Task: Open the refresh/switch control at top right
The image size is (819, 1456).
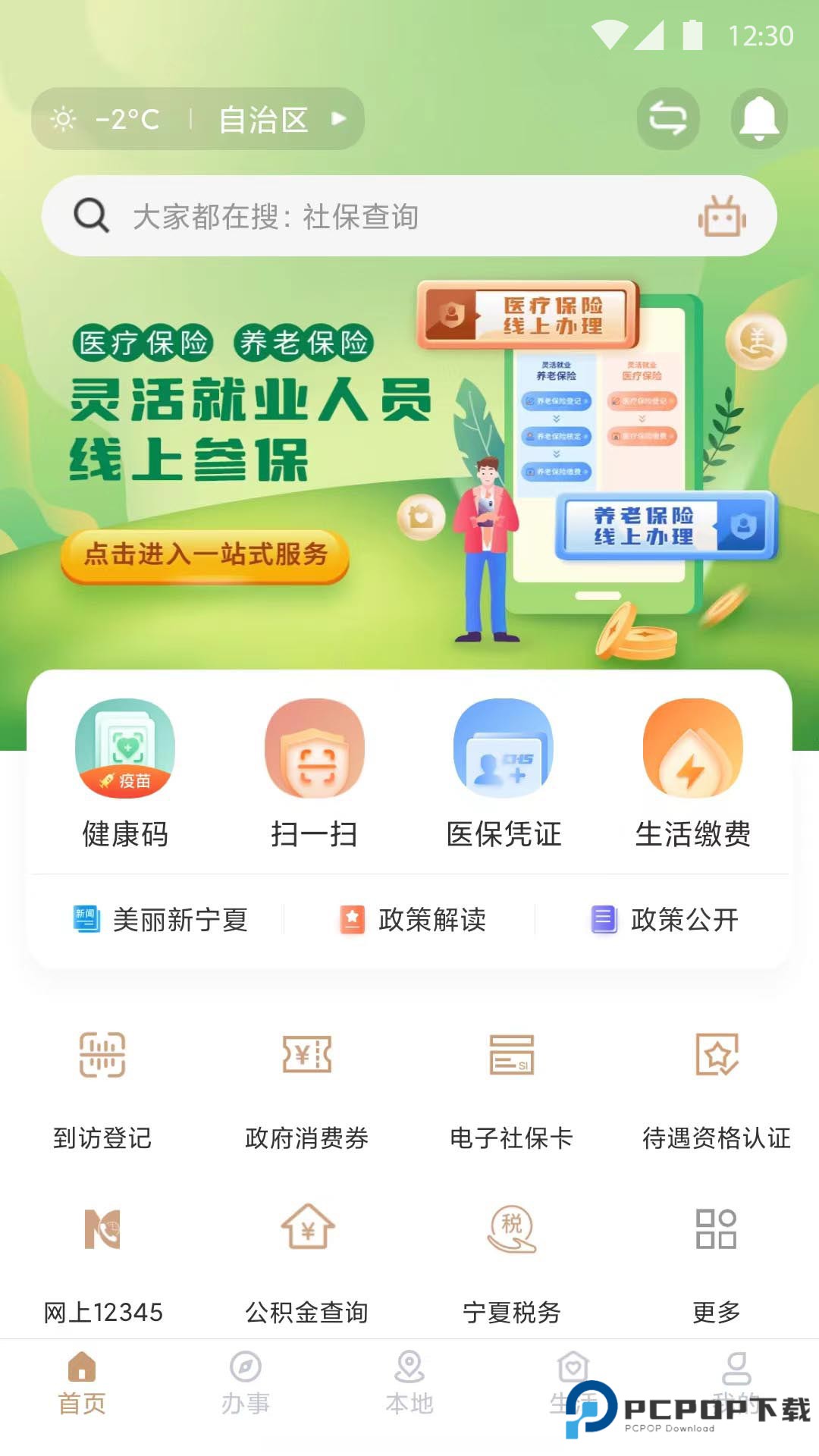Action: (x=667, y=118)
